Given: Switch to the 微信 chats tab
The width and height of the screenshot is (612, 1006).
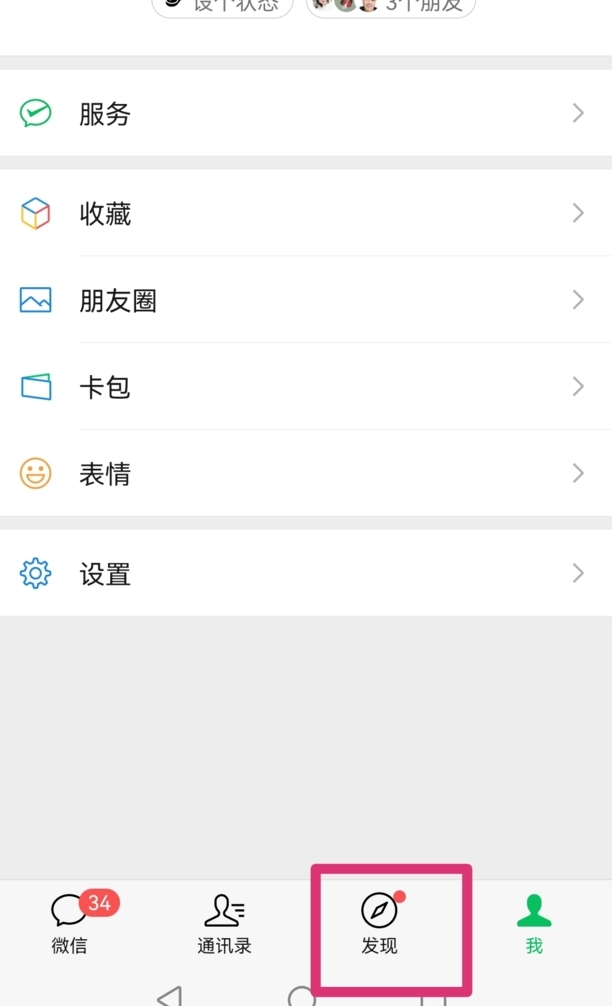Looking at the screenshot, I should point(70,922).
